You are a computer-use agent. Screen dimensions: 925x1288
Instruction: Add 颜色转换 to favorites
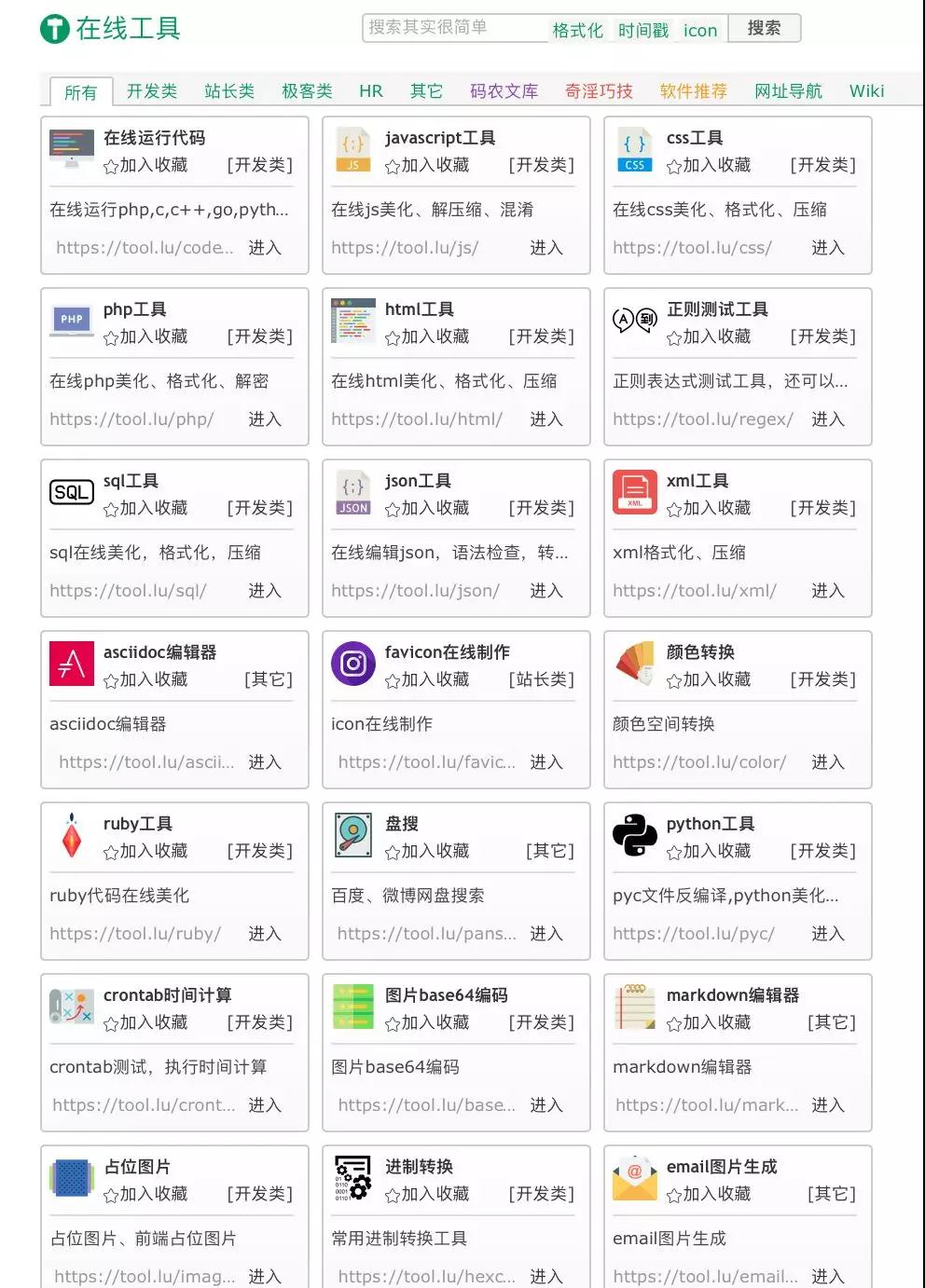710,680
